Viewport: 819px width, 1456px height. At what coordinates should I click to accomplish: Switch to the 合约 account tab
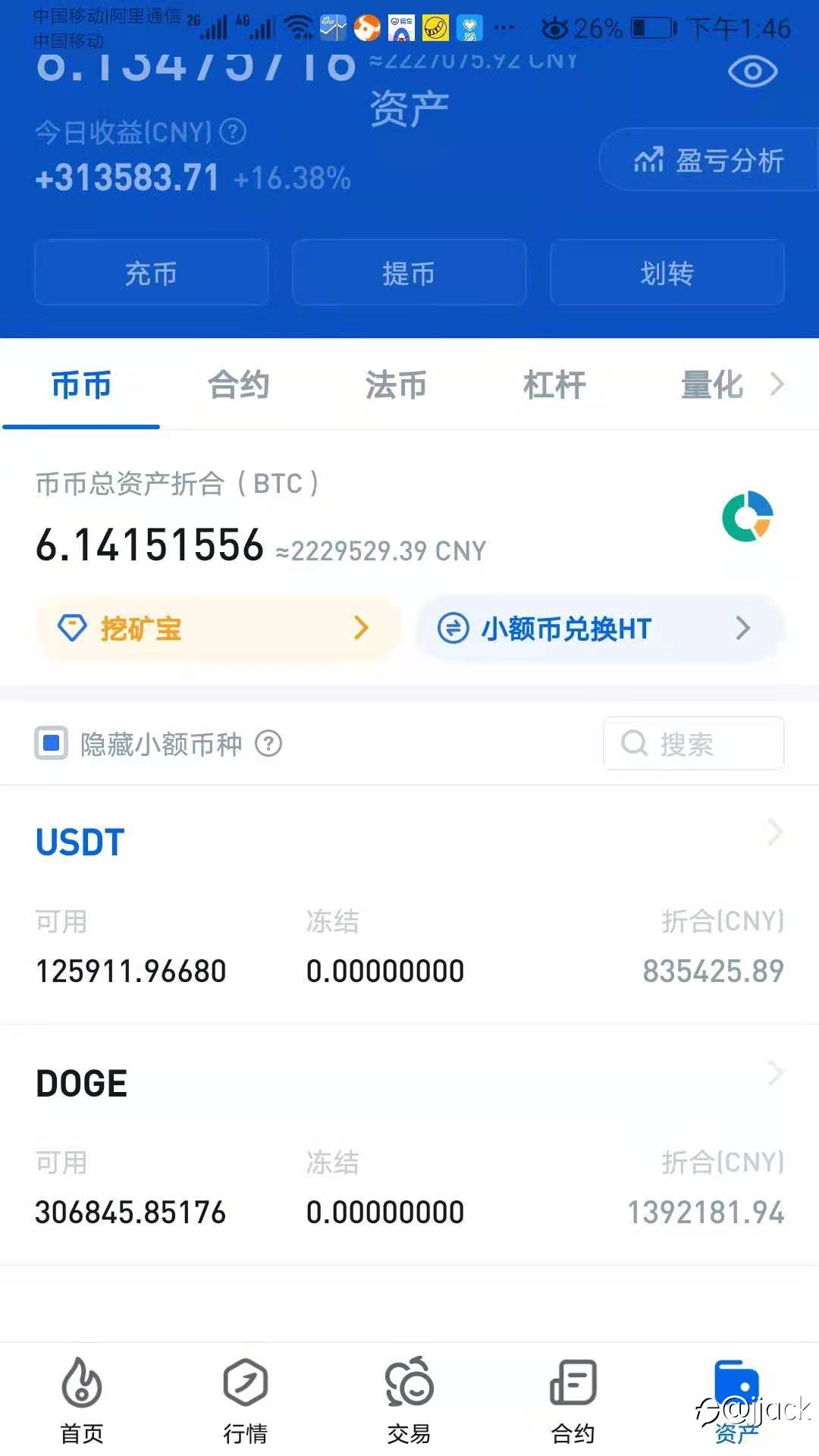pos(239,384)
